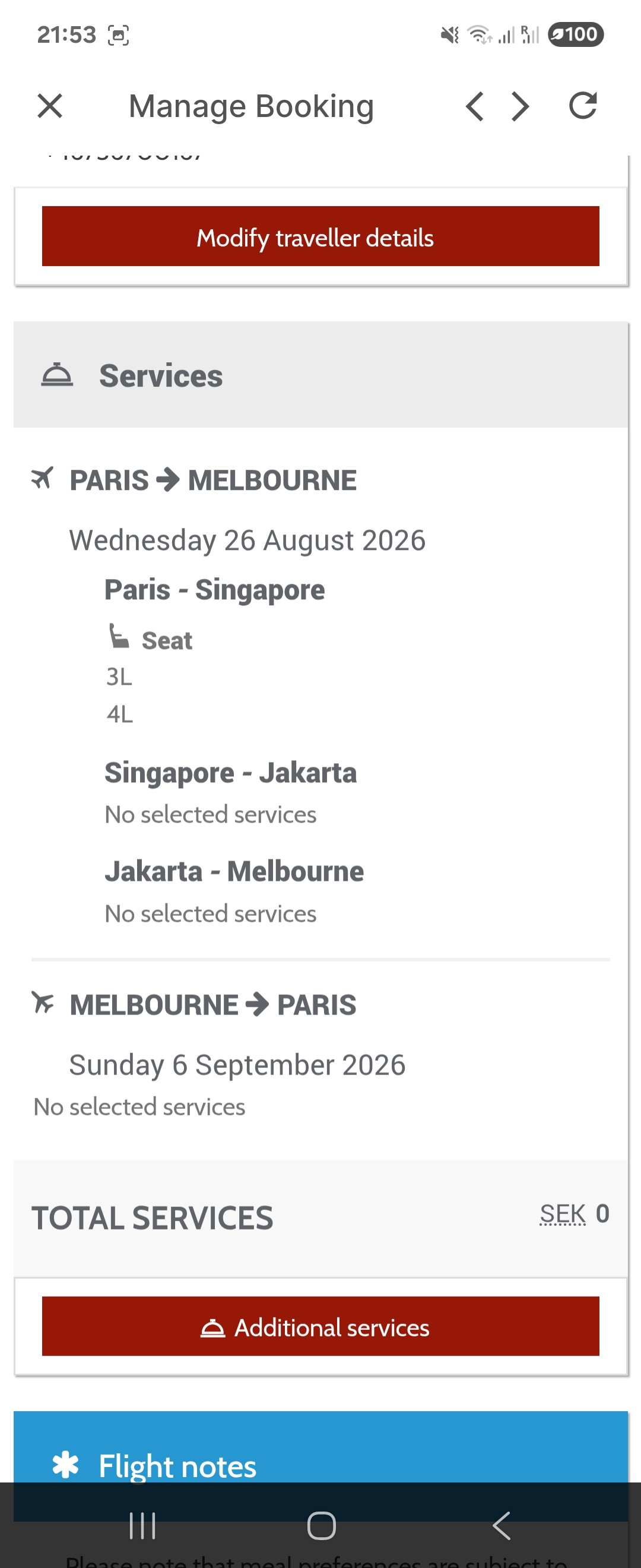Go to the phone's home screen
641x1568 pixels.
pos(321,1525)
